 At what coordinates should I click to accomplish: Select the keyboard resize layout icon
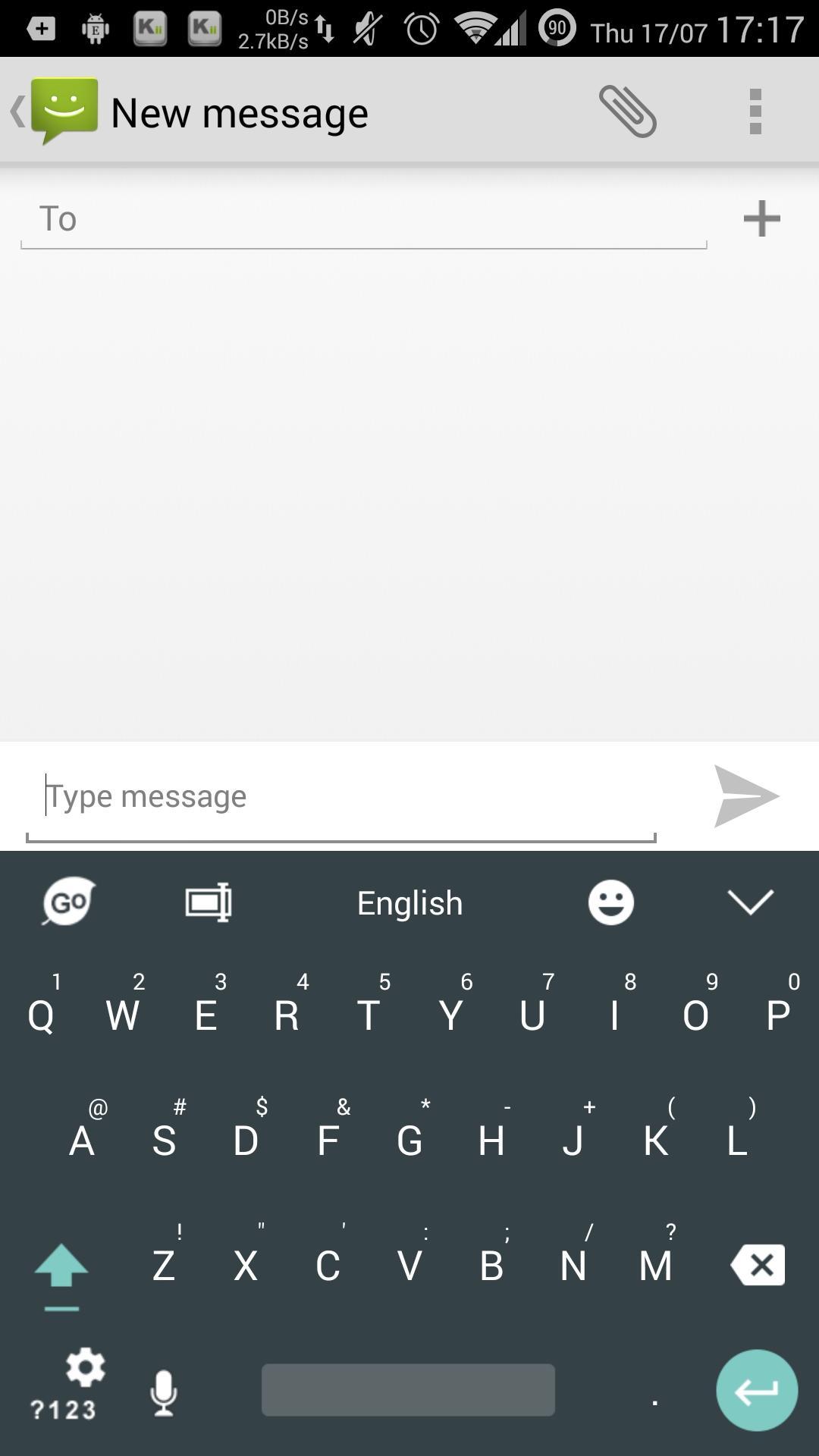[x=206, y=902]
